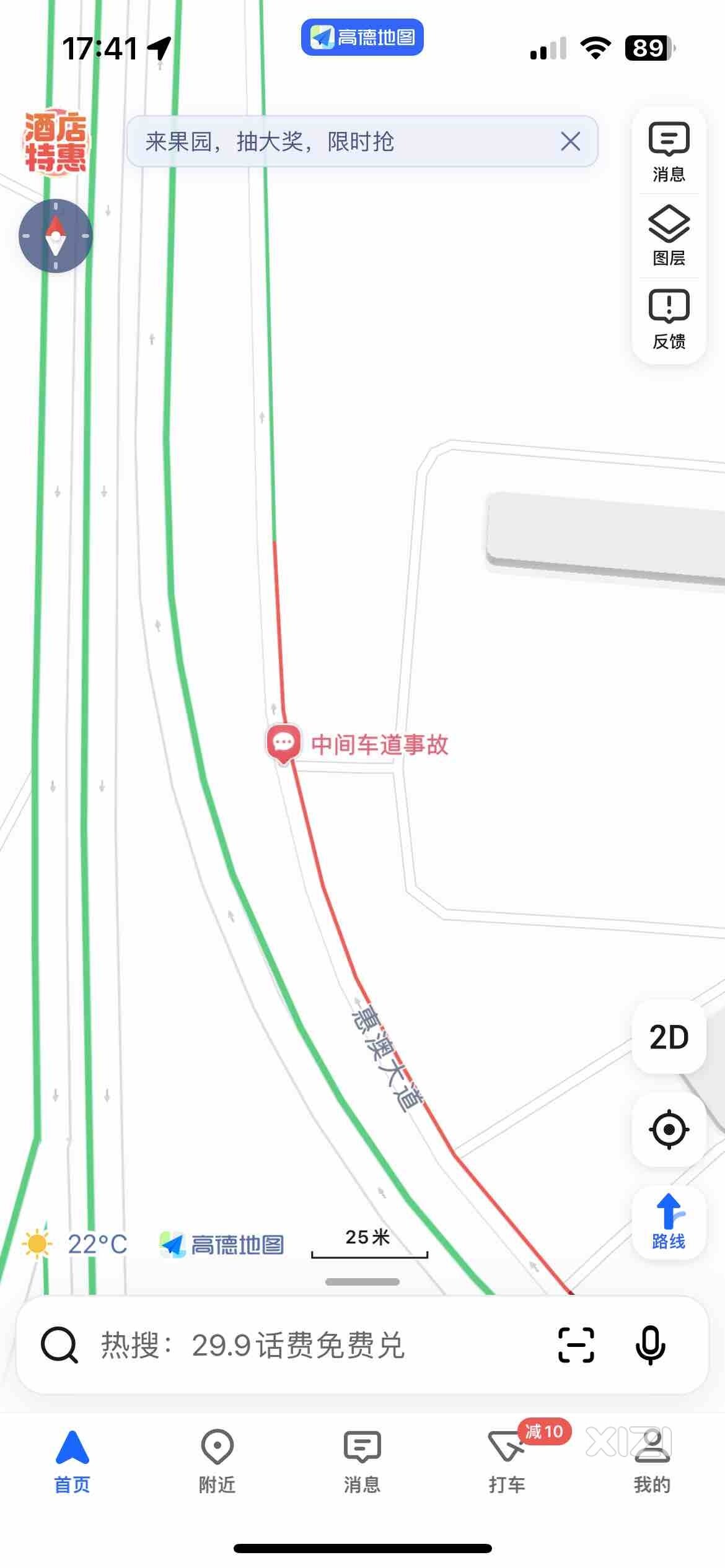Open the 消息 messages button on the right panel
Screen dimensions: 725x1568
pos(669,152)
